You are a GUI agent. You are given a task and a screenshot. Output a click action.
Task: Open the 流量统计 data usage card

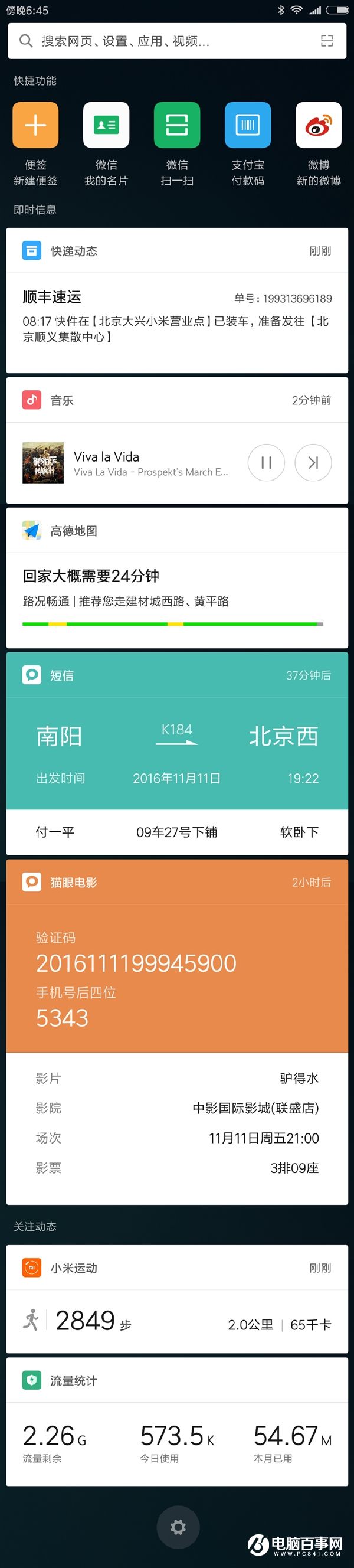click(x=176, y=1442)
